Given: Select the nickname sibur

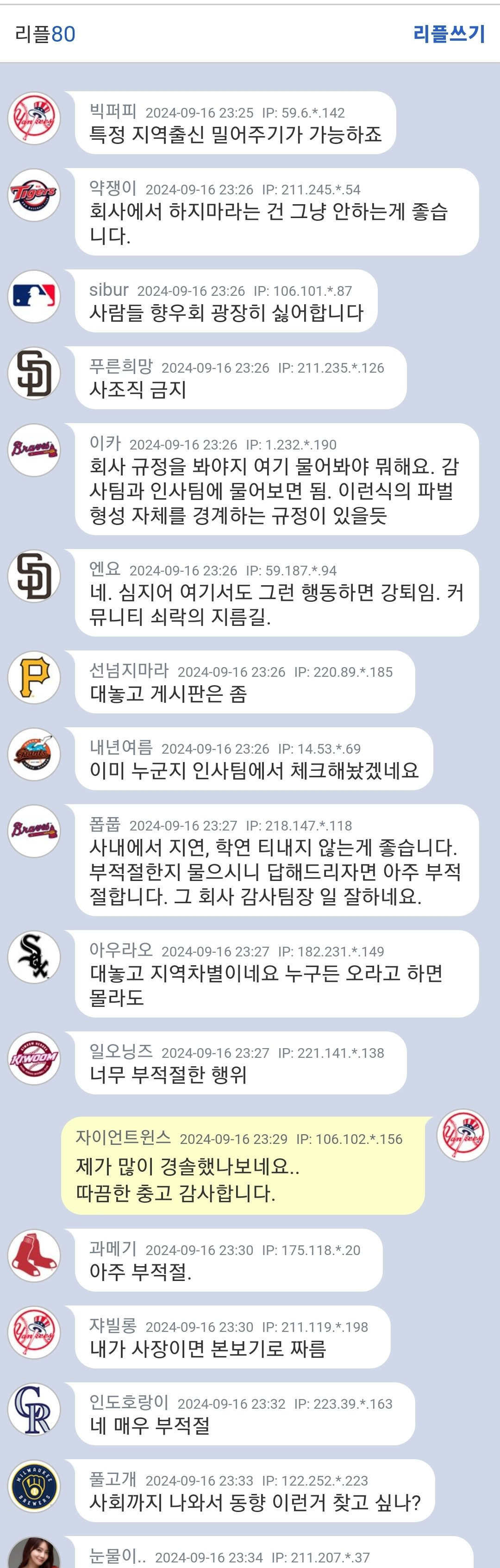Looking at the screenshot, I should 108,290.
